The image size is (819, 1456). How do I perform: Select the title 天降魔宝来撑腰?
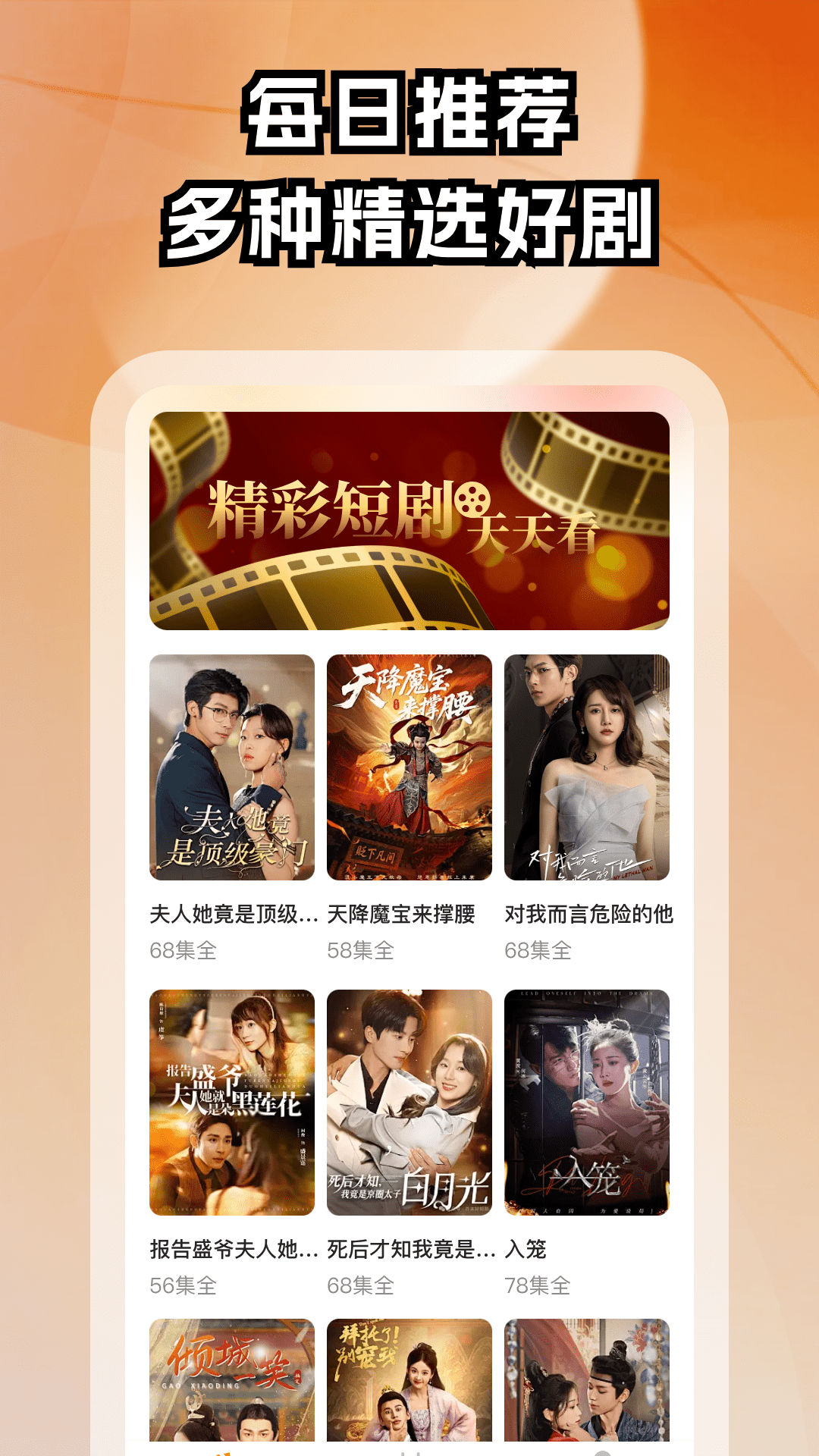pyautogui.click(x=409, y=915)
